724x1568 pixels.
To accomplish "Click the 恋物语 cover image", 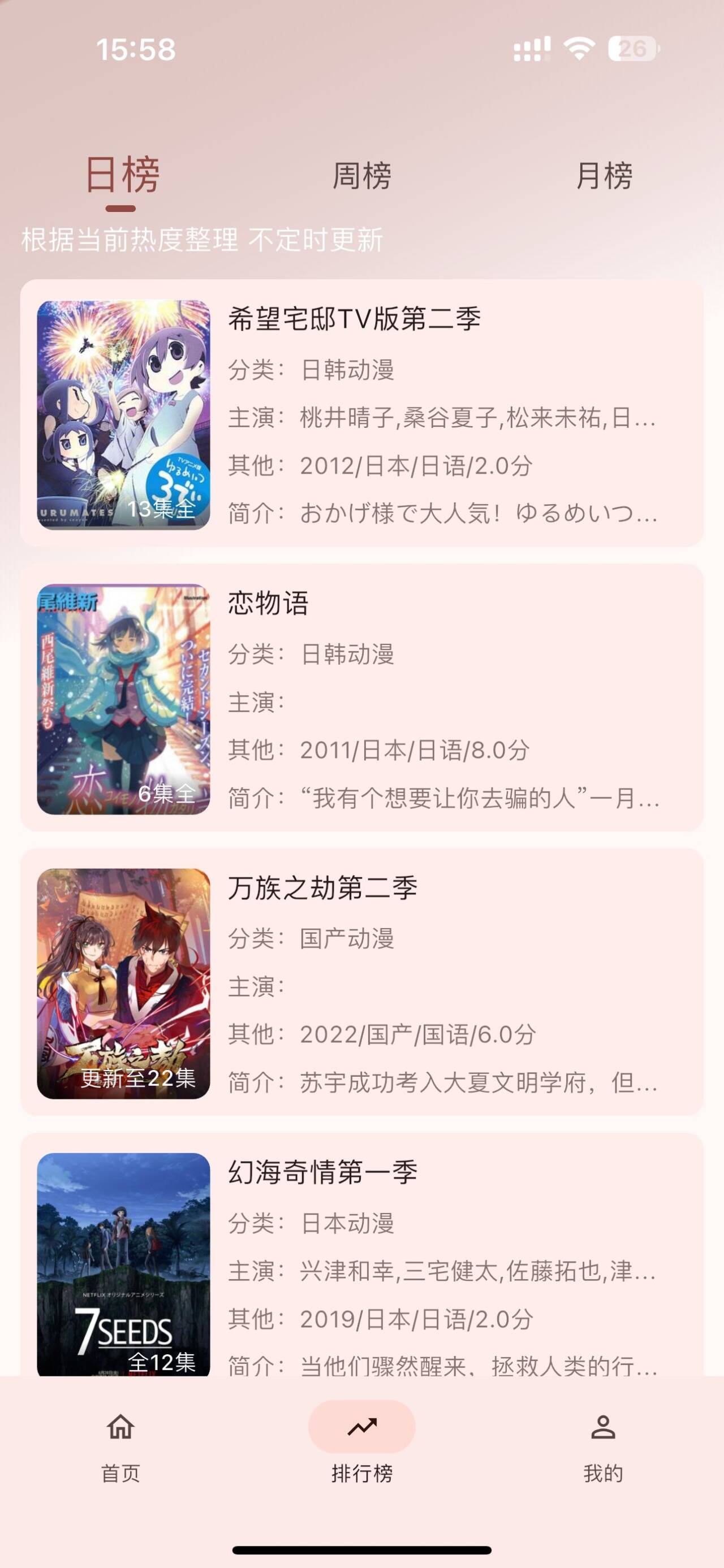I will click(x=122, y=700).
